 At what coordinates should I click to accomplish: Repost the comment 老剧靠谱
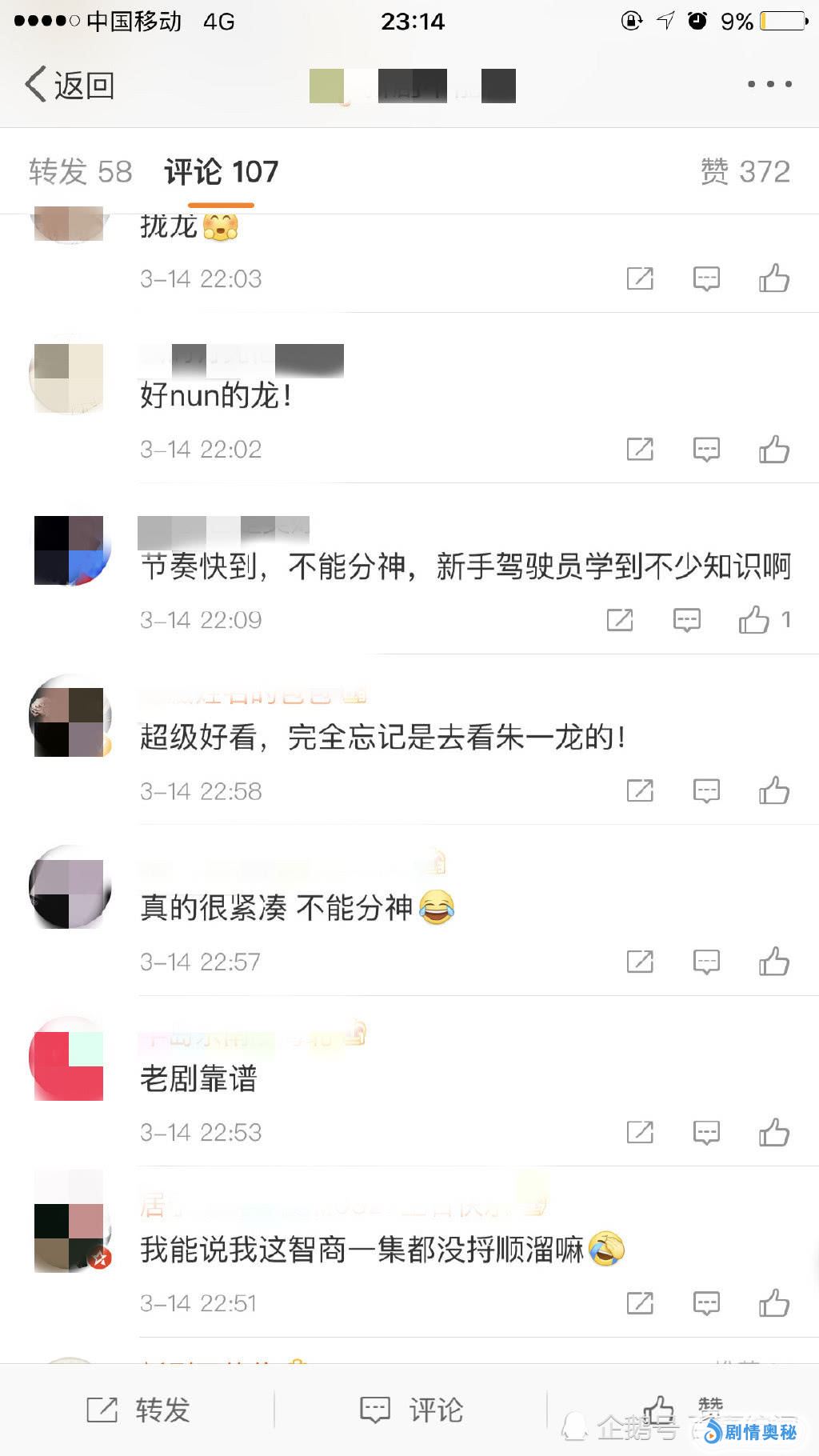(x=640, y=1133)
